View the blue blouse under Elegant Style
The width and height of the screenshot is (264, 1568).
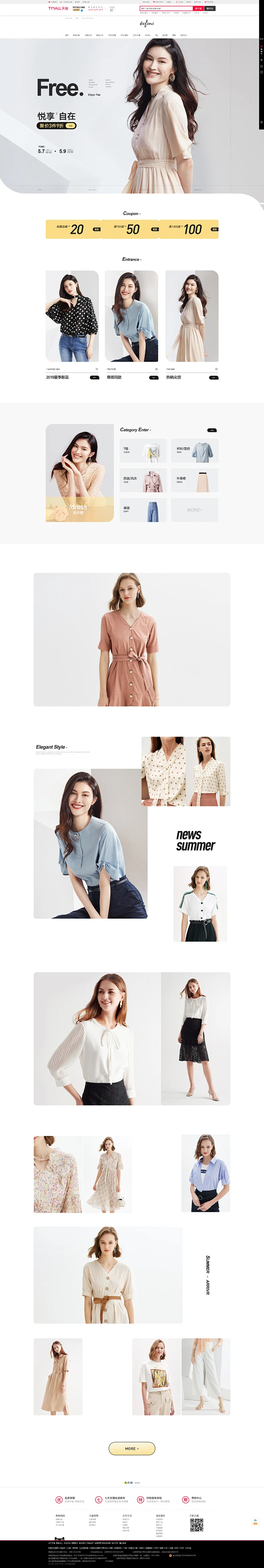pos(90,843)
